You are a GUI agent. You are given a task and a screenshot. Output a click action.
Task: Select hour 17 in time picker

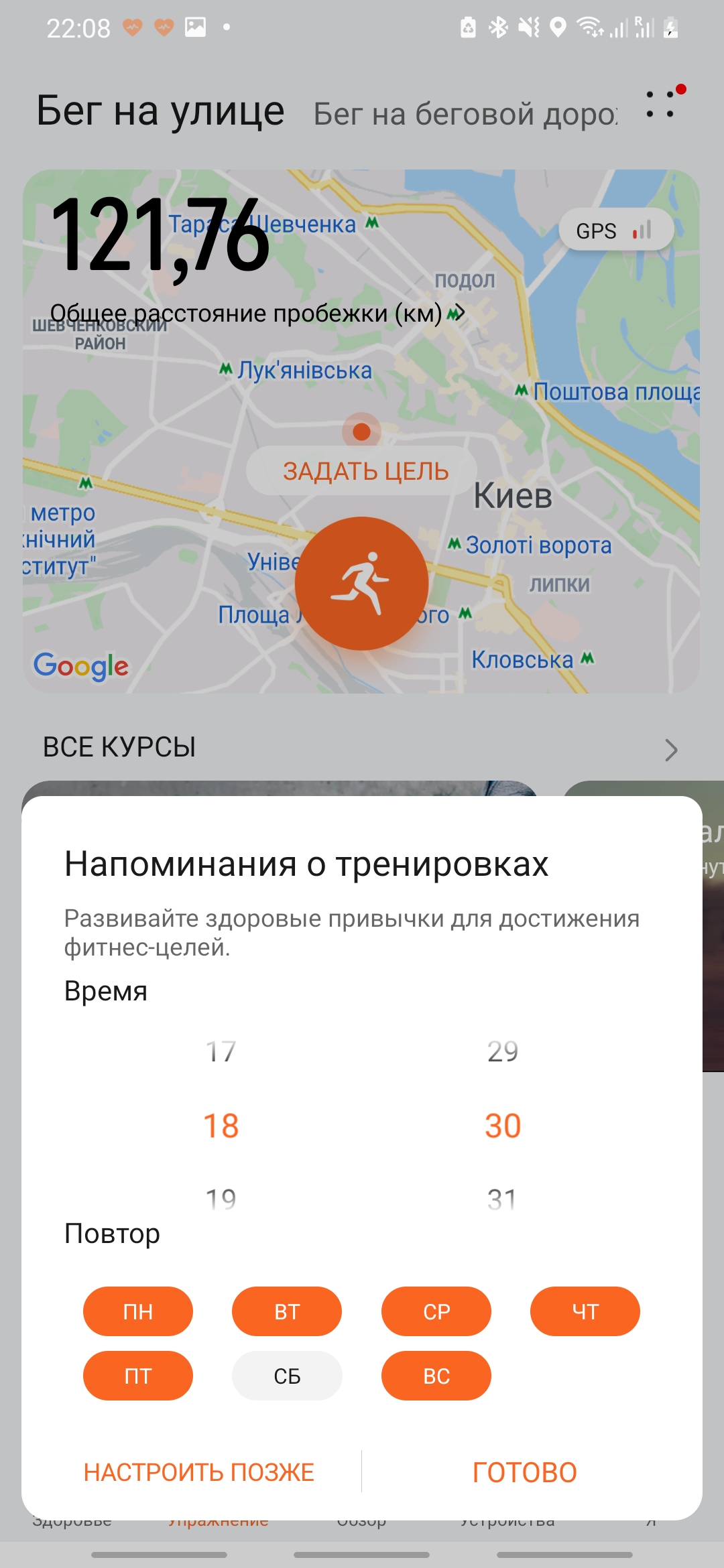point(221,1051)
